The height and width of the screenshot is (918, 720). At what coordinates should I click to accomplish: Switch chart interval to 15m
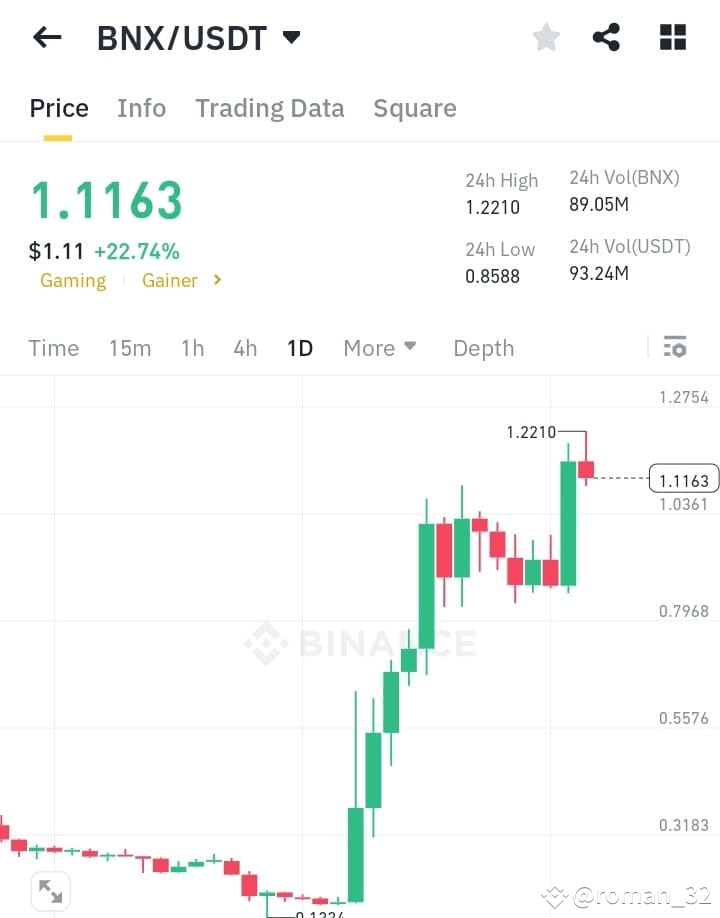130,348
